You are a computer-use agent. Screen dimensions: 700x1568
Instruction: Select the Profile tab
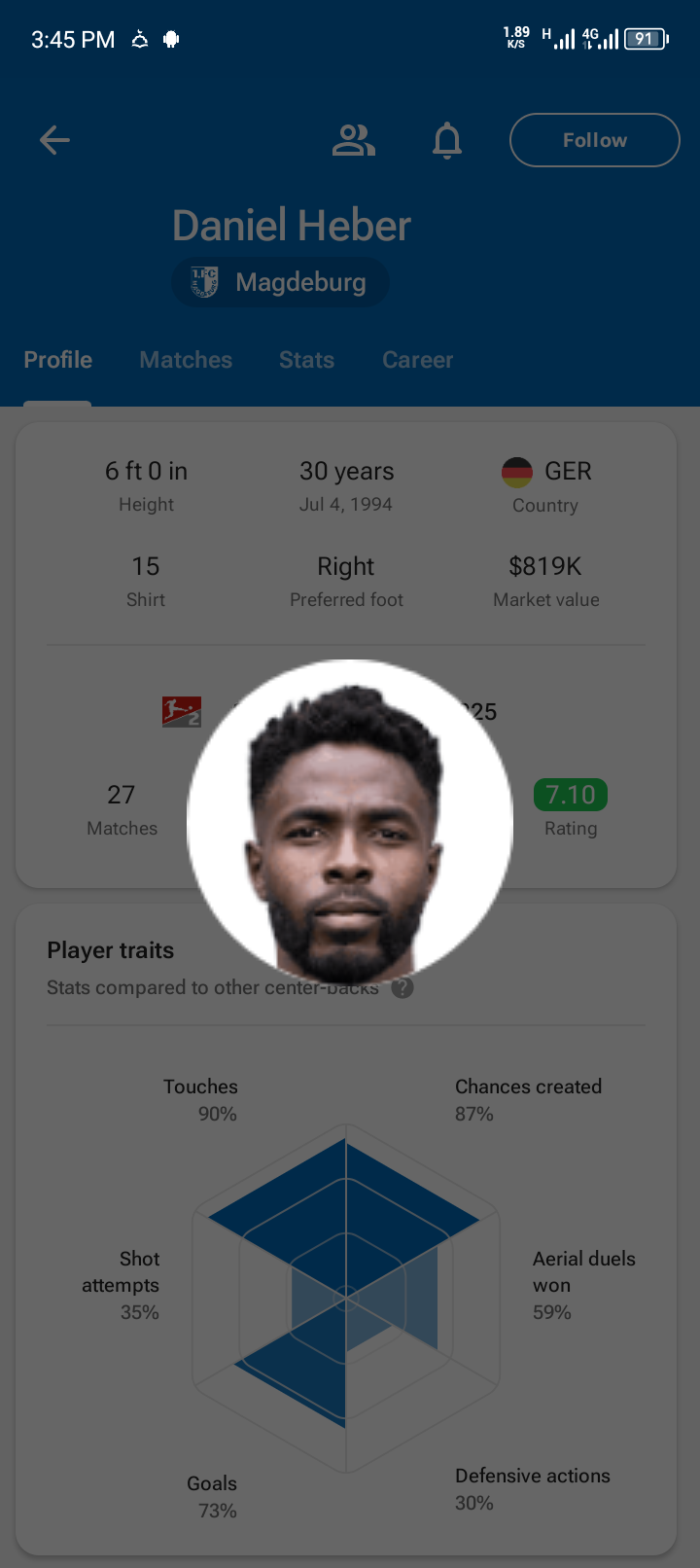pyautogui.click(x=58, y=360)
